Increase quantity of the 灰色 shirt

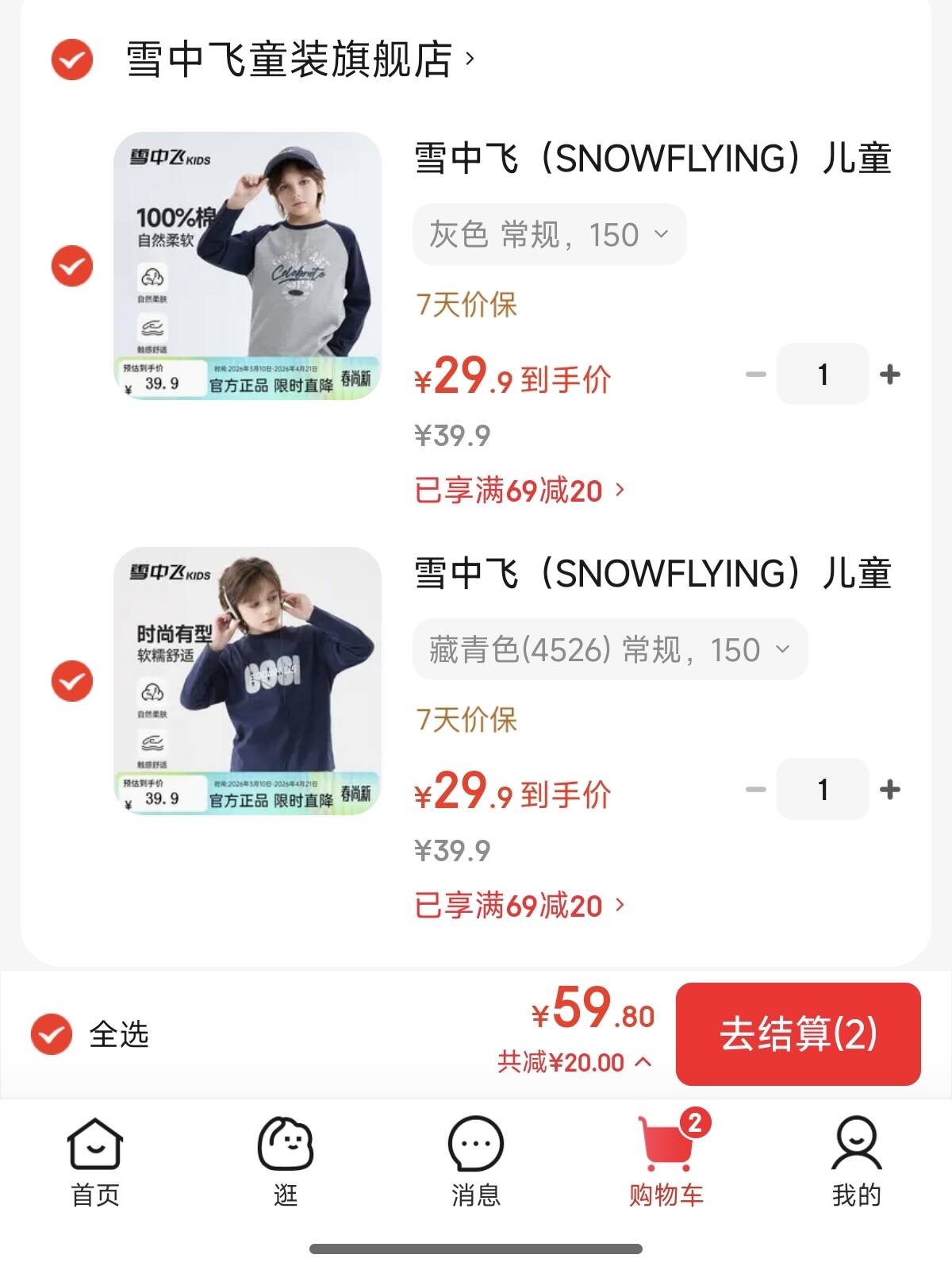pyautogui.click(x=890, y=374)
